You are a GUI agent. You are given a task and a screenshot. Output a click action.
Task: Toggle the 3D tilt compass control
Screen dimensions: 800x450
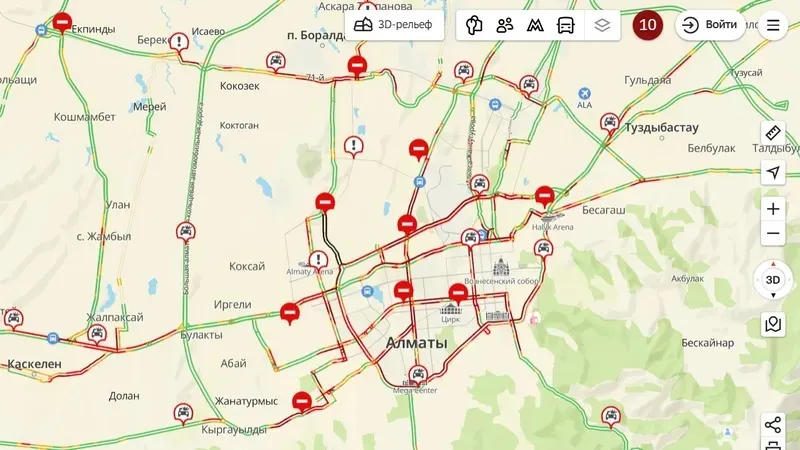click(772, 280)
